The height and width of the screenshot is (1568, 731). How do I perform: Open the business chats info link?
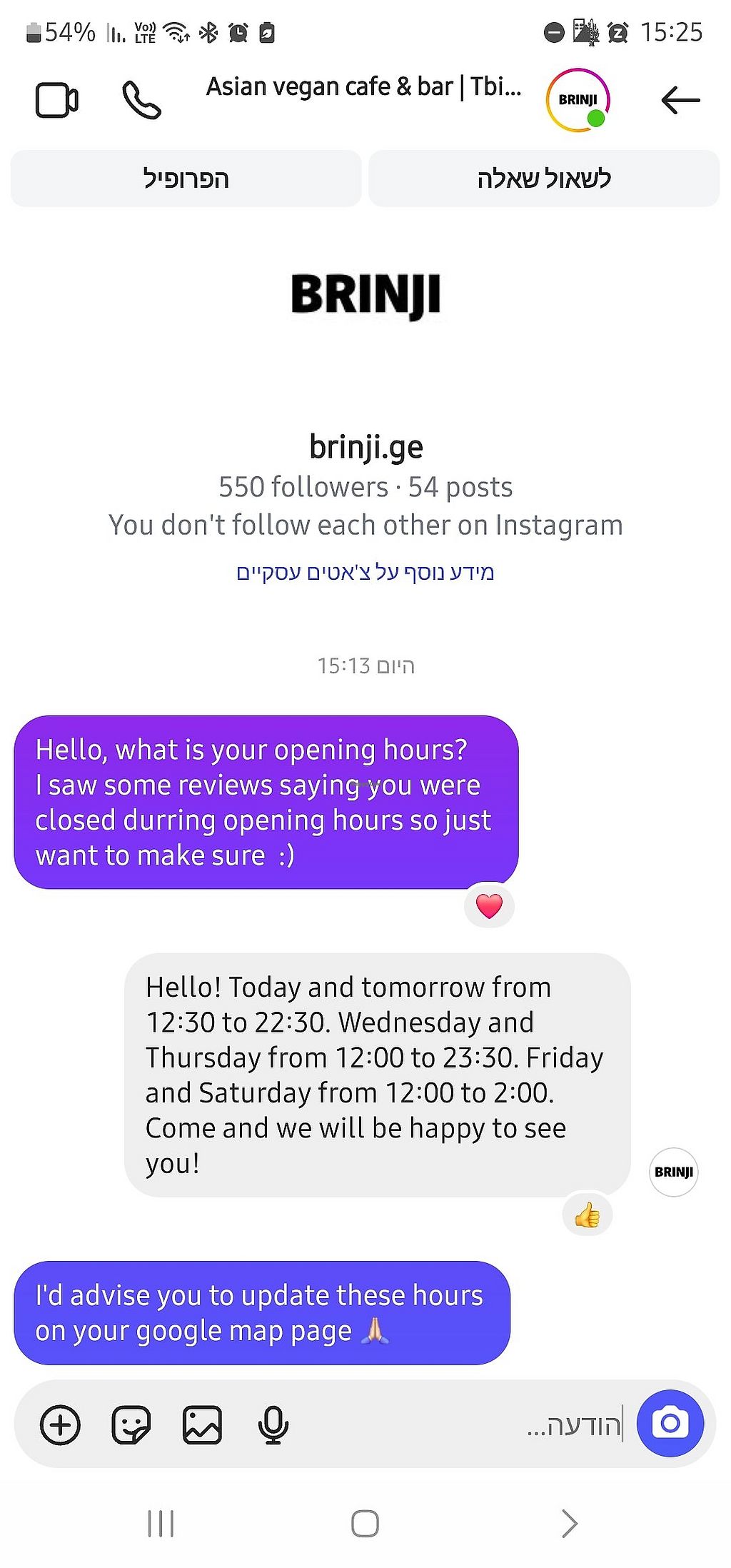(x=365, y=572)
